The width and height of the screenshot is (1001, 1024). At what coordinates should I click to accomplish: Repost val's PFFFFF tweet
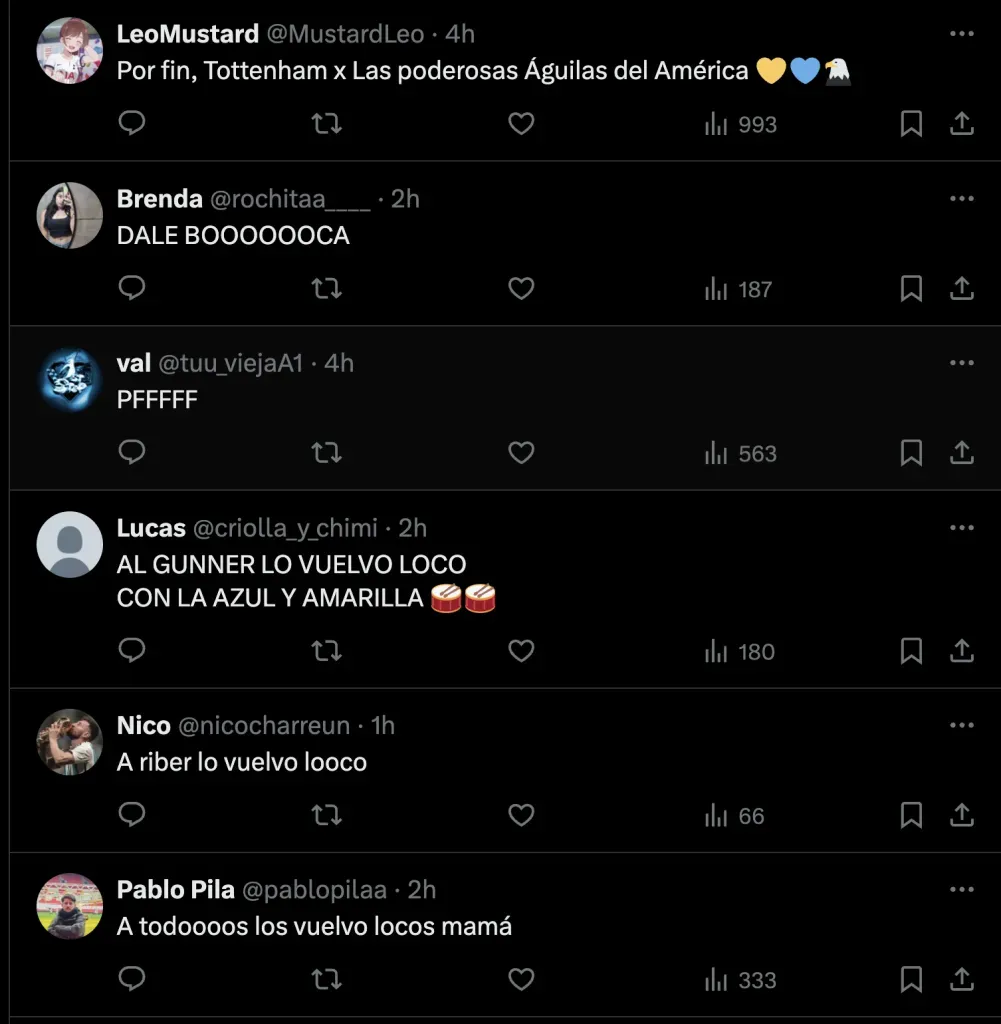coord(326,453)
